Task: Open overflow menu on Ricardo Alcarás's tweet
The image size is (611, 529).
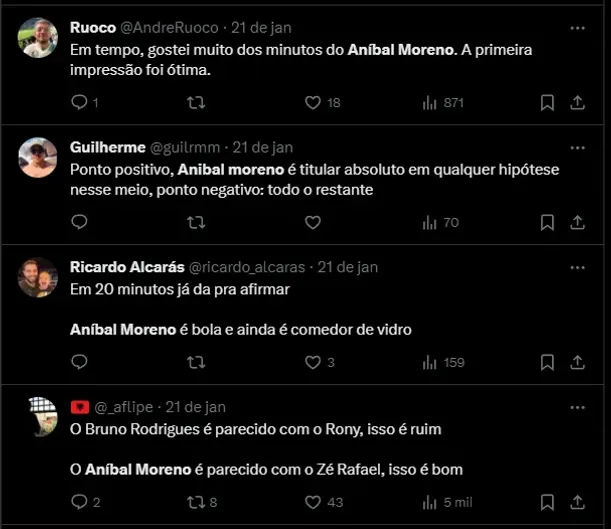Action: click(577, 267)
